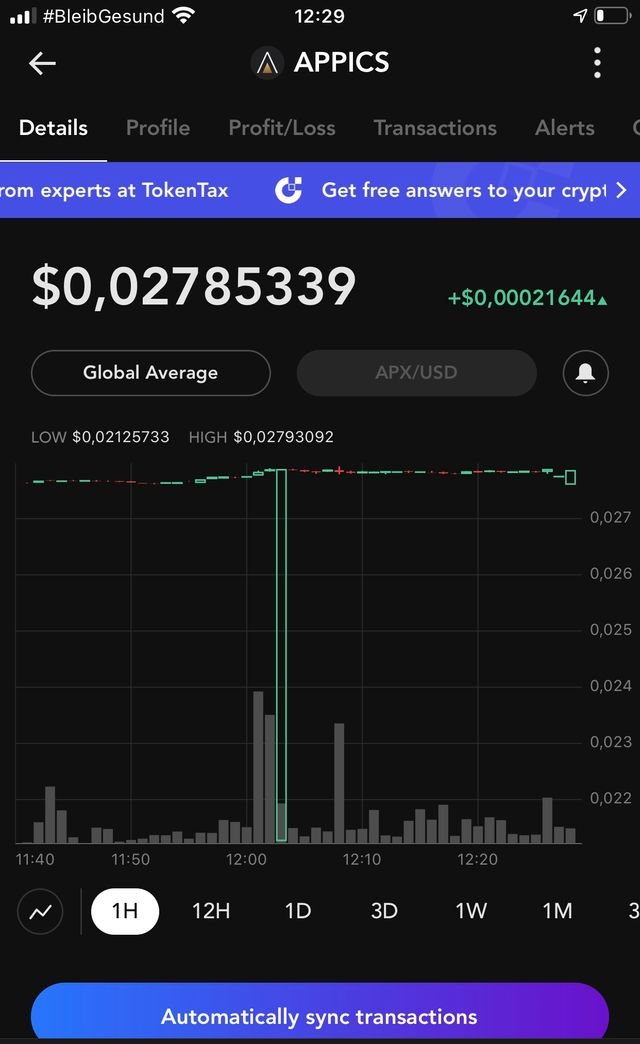Go back using the arrow icon

click(x=42, y=63)
